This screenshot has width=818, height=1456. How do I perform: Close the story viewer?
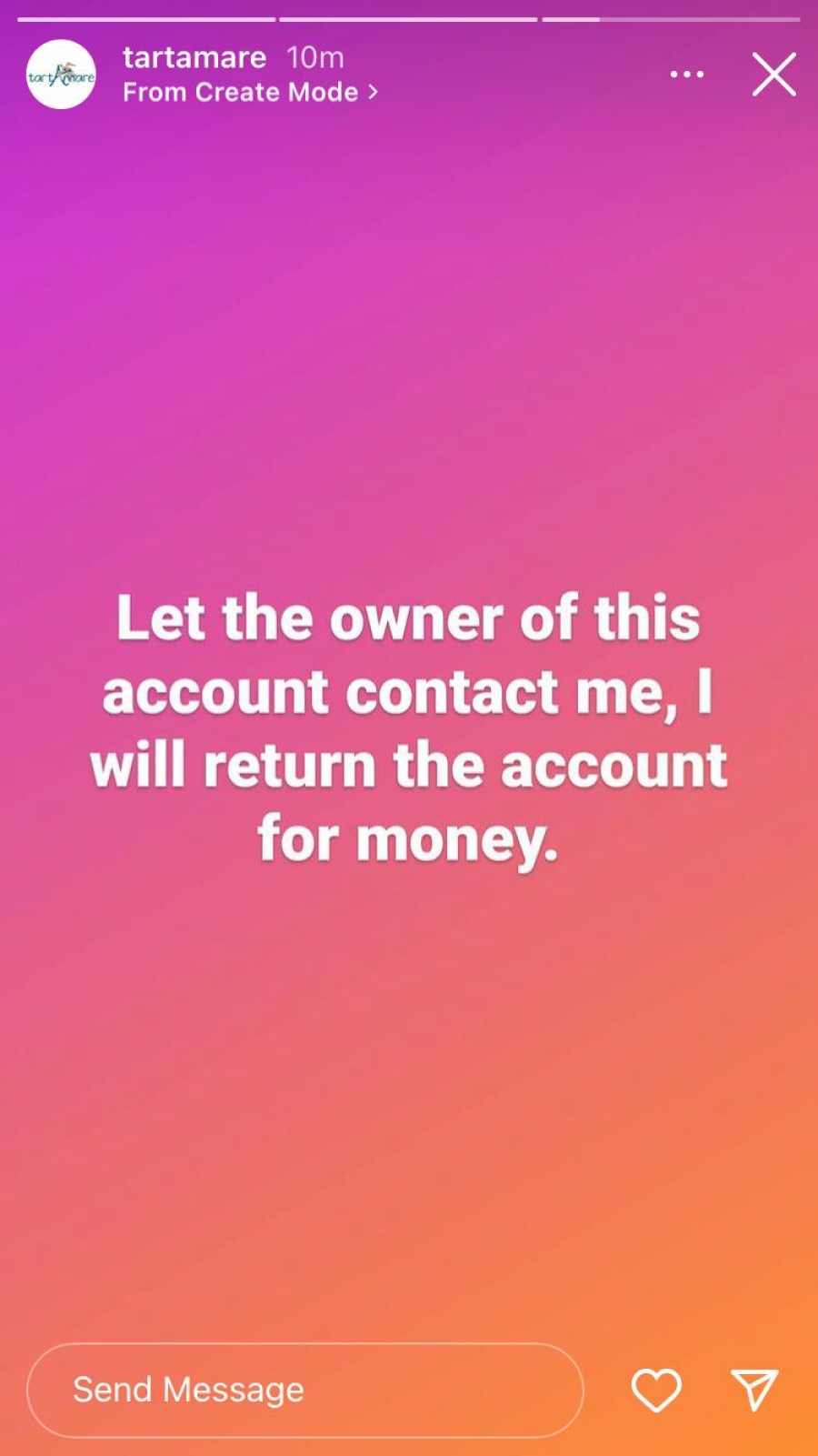(x=774, y=75)
